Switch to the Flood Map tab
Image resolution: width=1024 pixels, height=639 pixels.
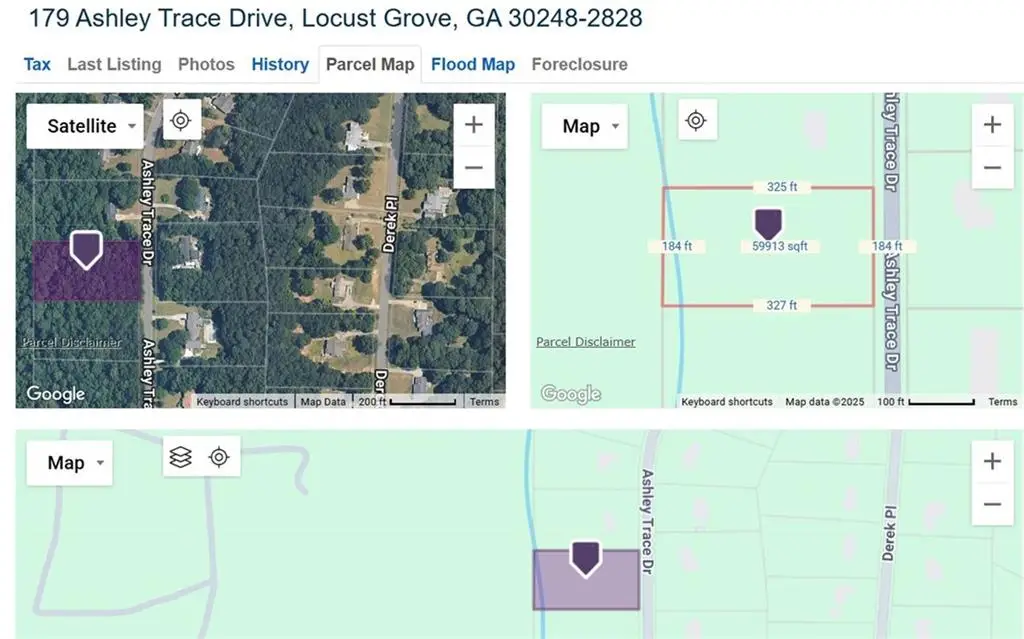[x=473, y=64]
